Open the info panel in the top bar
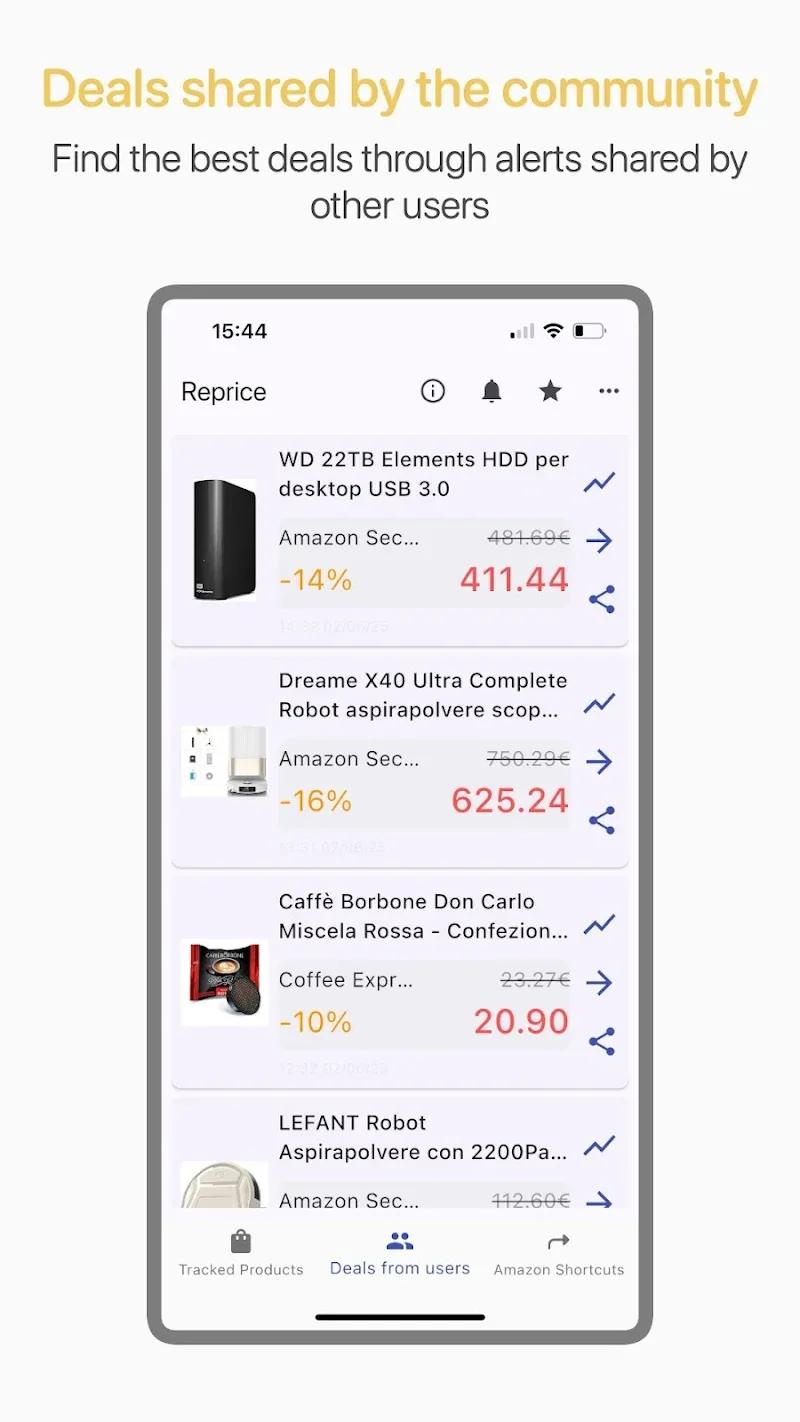 tap(432, 391)
